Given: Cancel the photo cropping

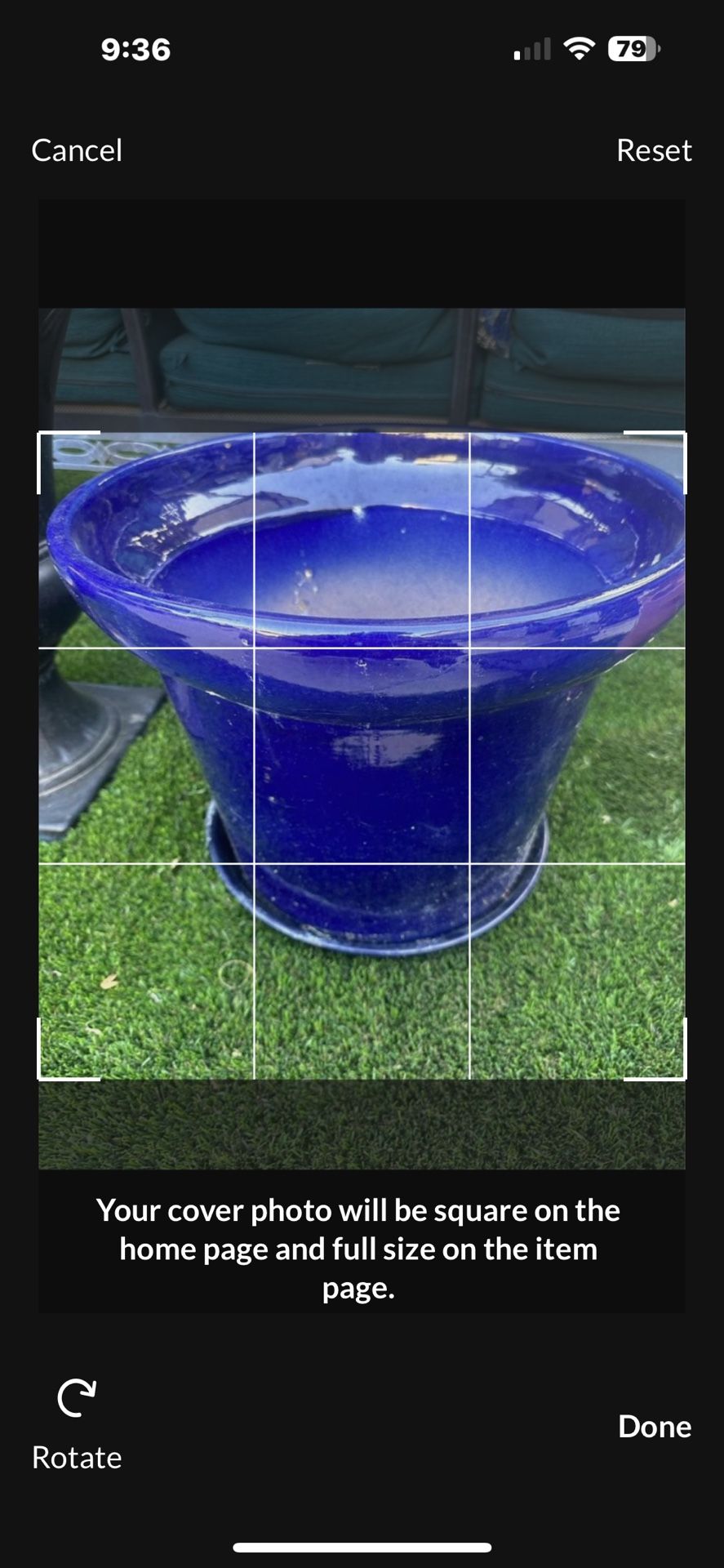Looking at the screenshot, I should click(x=76, y=150).
